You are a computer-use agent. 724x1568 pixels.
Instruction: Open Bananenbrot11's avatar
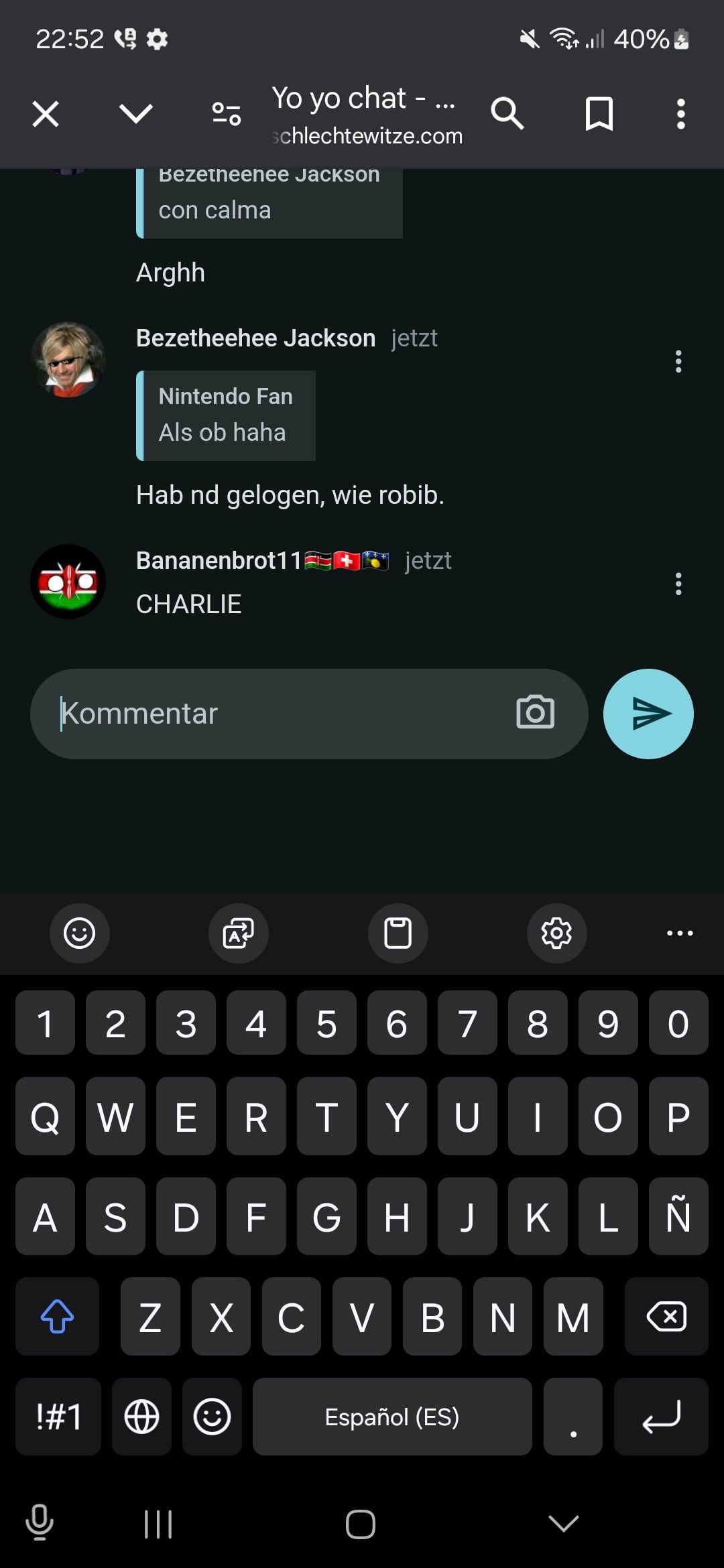tap(68, 582)
